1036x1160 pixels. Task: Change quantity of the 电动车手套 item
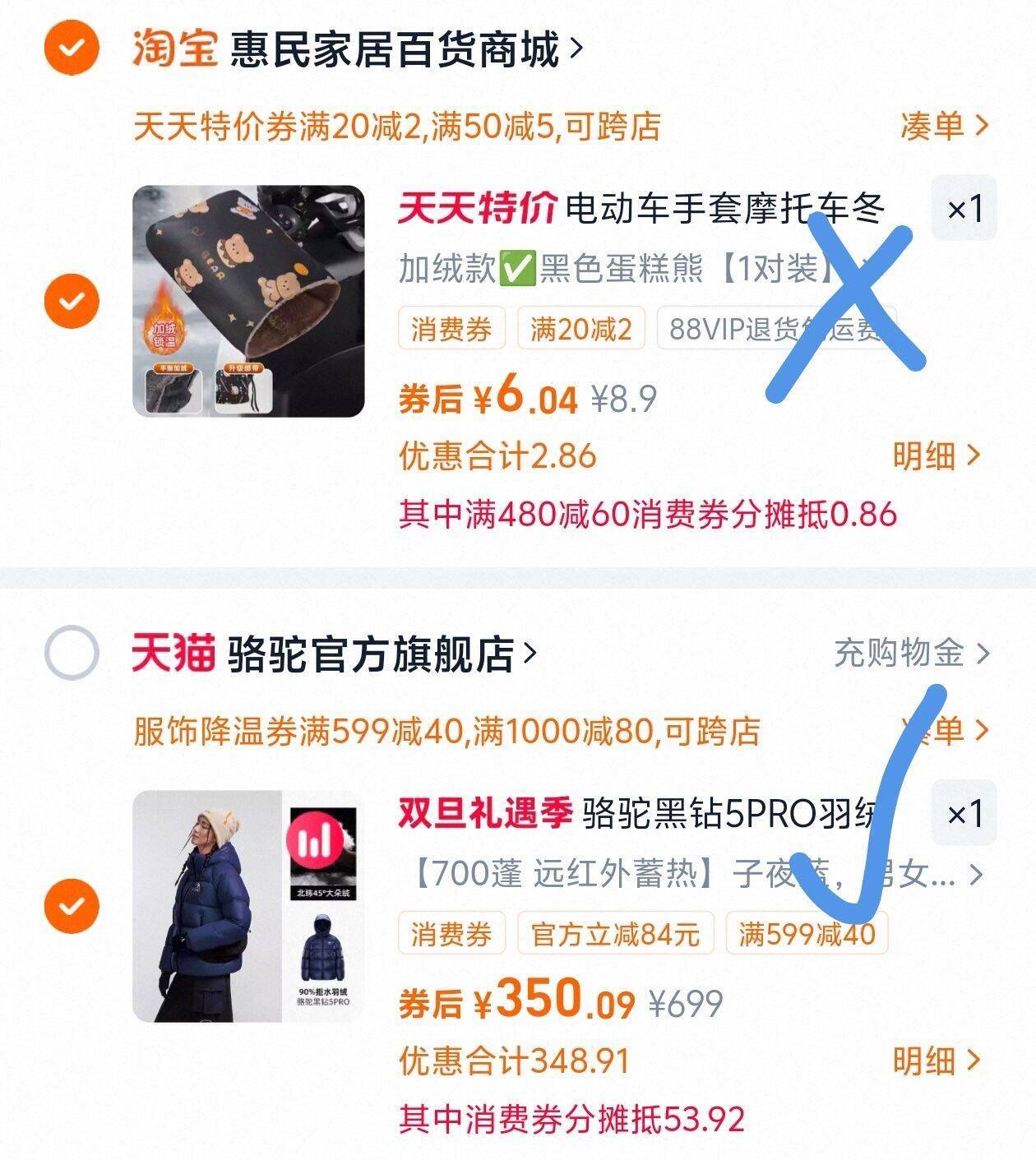tap(964, 208)
